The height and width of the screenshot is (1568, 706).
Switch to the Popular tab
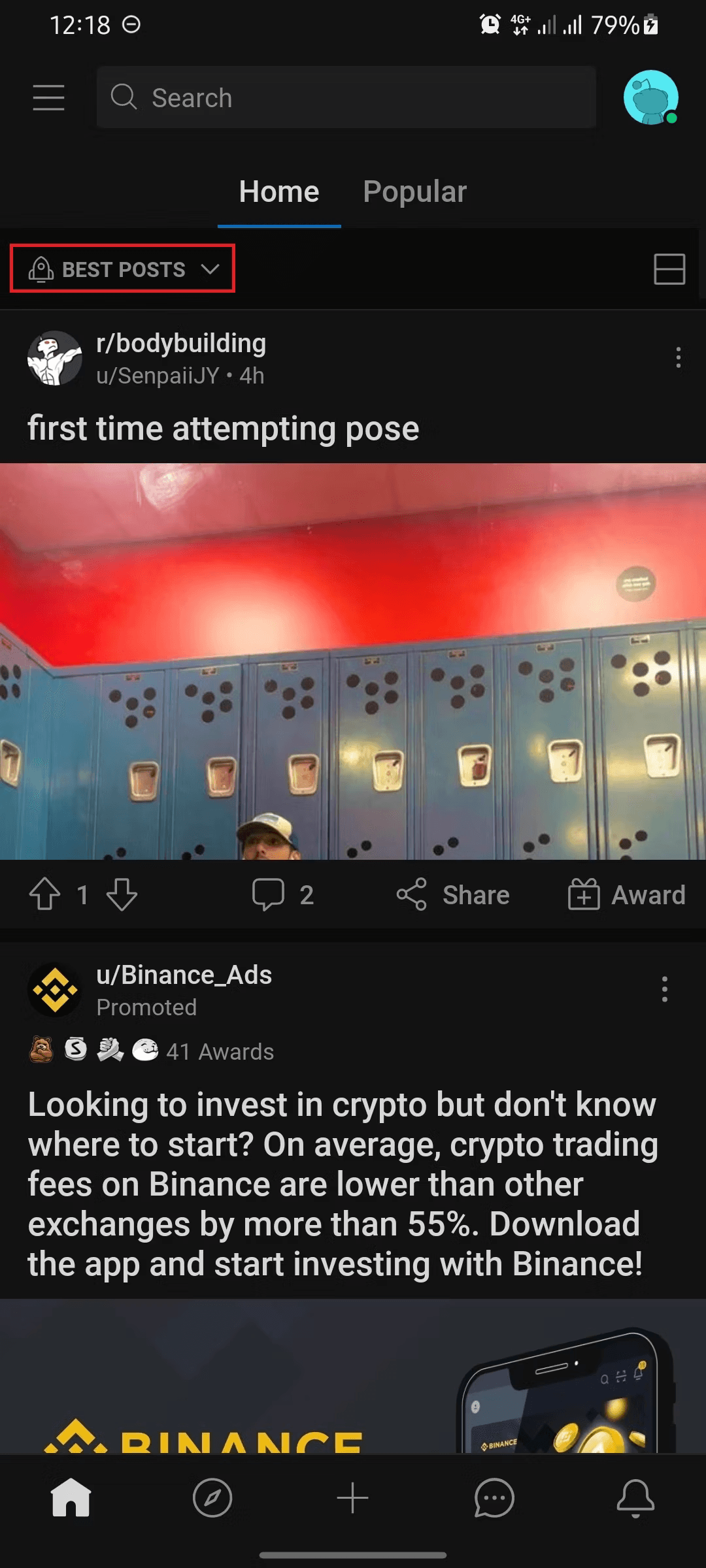414,192
